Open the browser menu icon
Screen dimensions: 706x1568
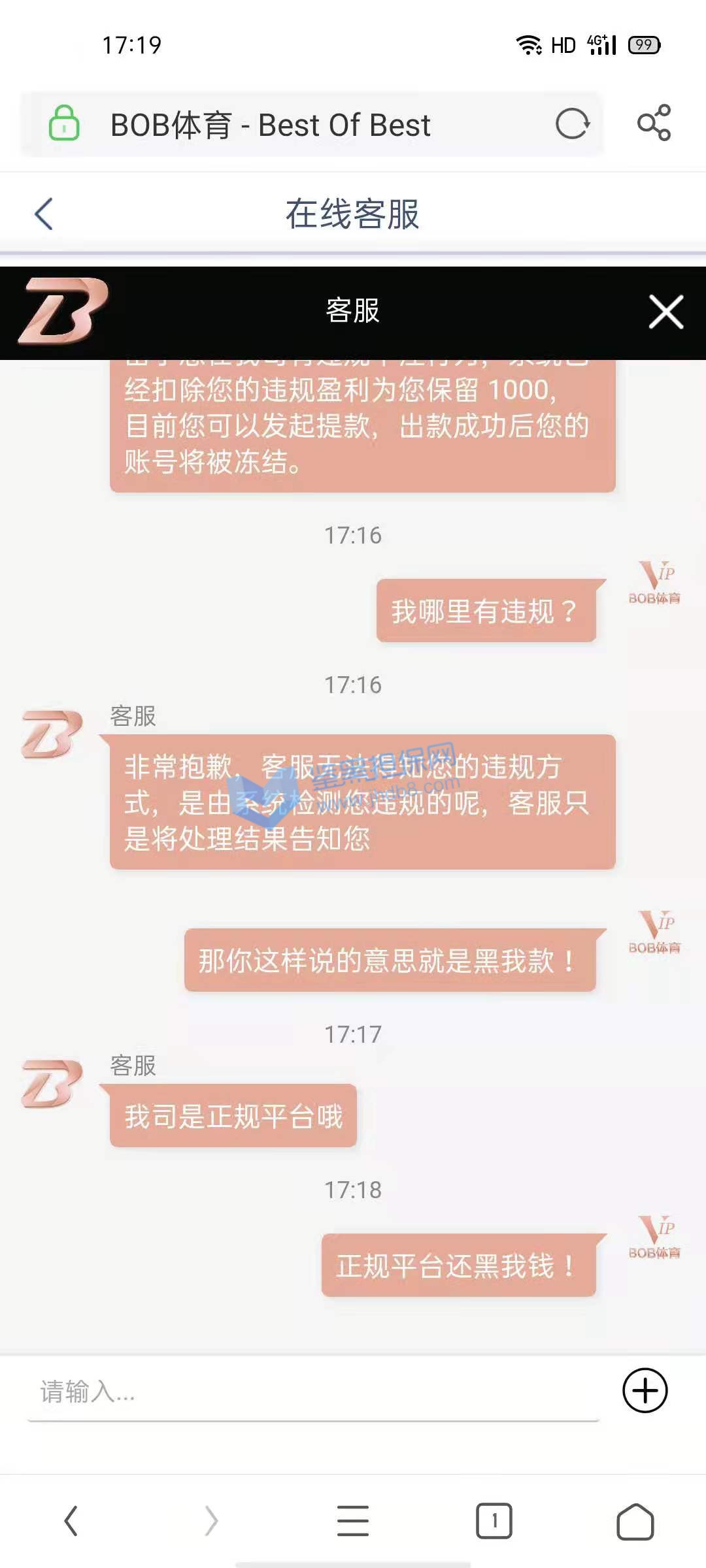point(353,1520)
